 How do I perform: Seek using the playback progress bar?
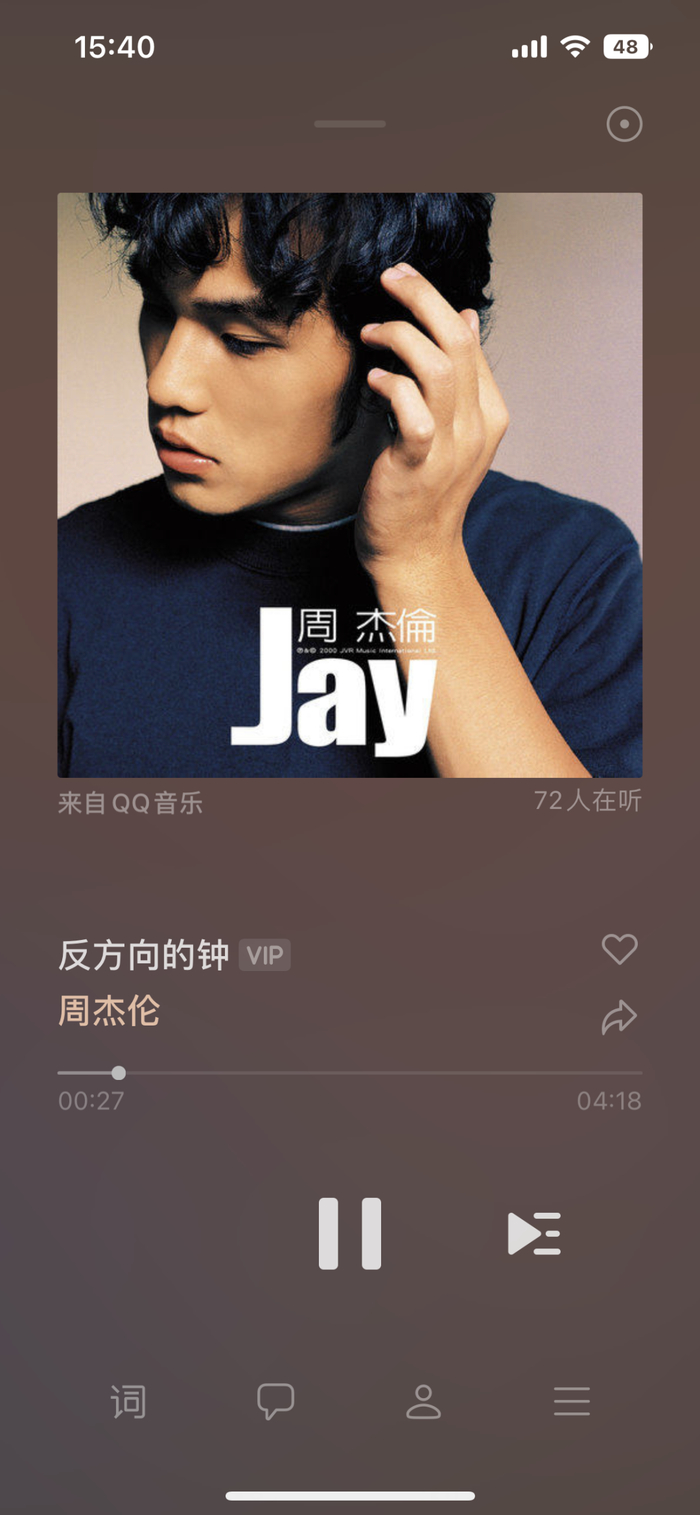(x=349, y=1073)
